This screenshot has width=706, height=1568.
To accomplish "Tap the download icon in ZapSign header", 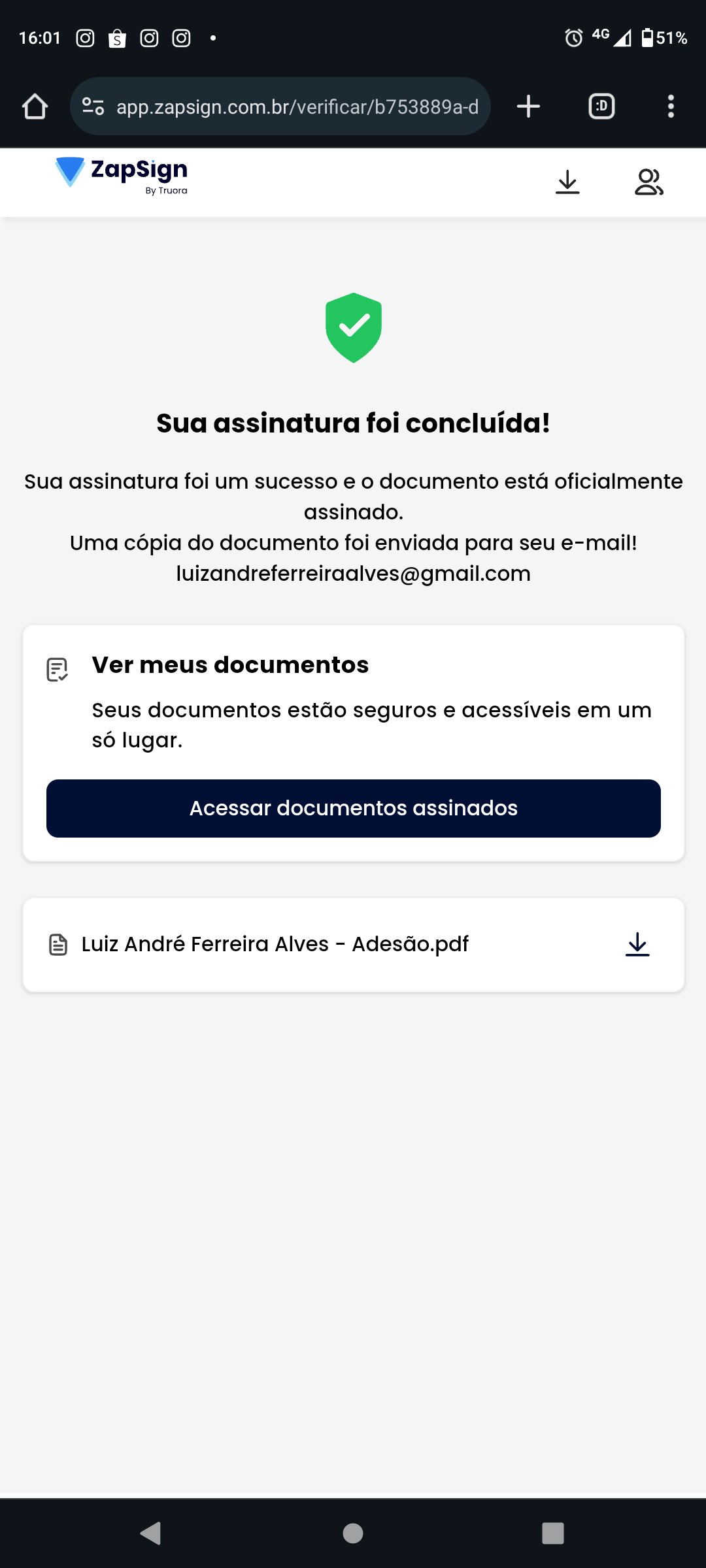I will [x=567, y=182].
